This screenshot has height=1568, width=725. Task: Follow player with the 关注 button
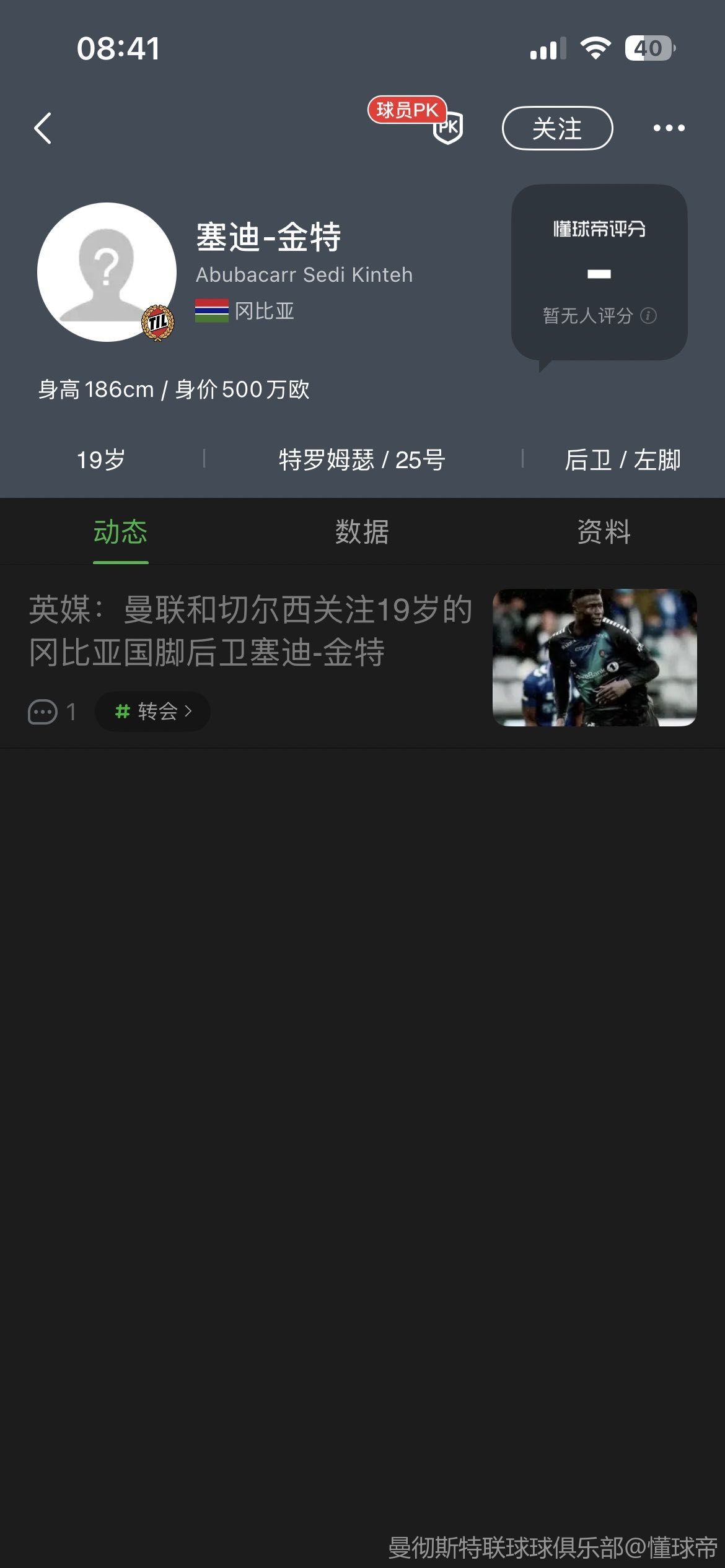(x=556, y=128)
